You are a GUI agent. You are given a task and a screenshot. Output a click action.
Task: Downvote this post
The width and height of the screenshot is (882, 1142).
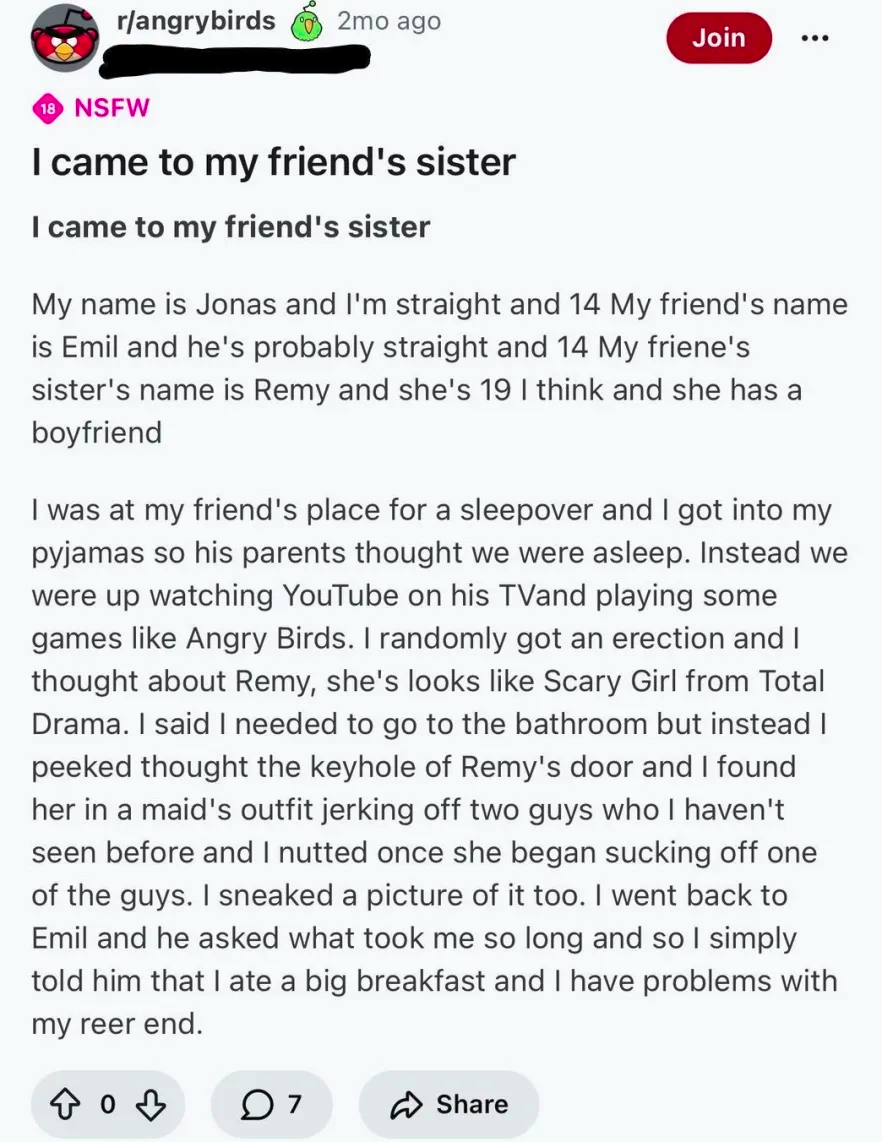[149, 1104]
